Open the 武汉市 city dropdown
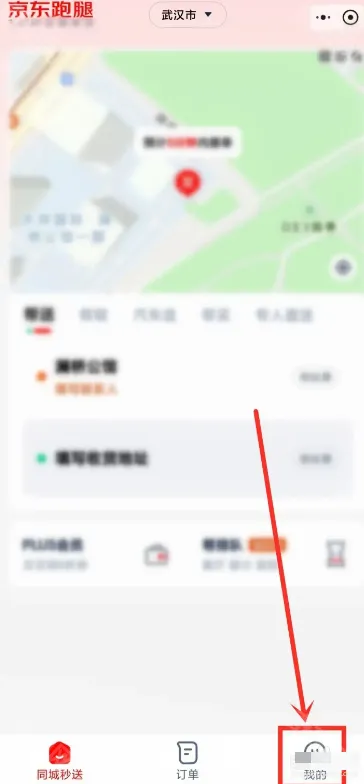The height and width of the screenshot is (784, 364). pos(188,15)
